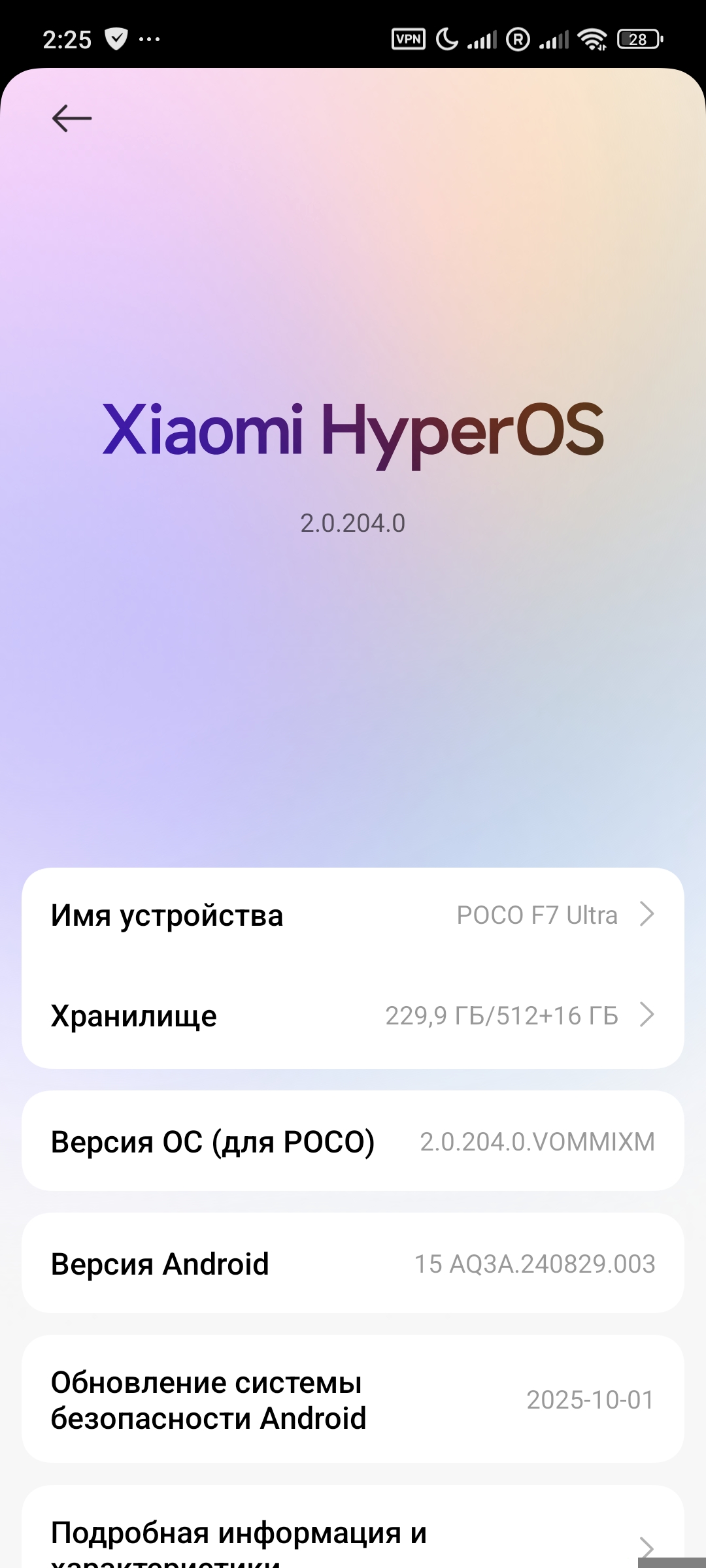
Task: Open the Хранилище storage details
Action: coord(353,1015)
